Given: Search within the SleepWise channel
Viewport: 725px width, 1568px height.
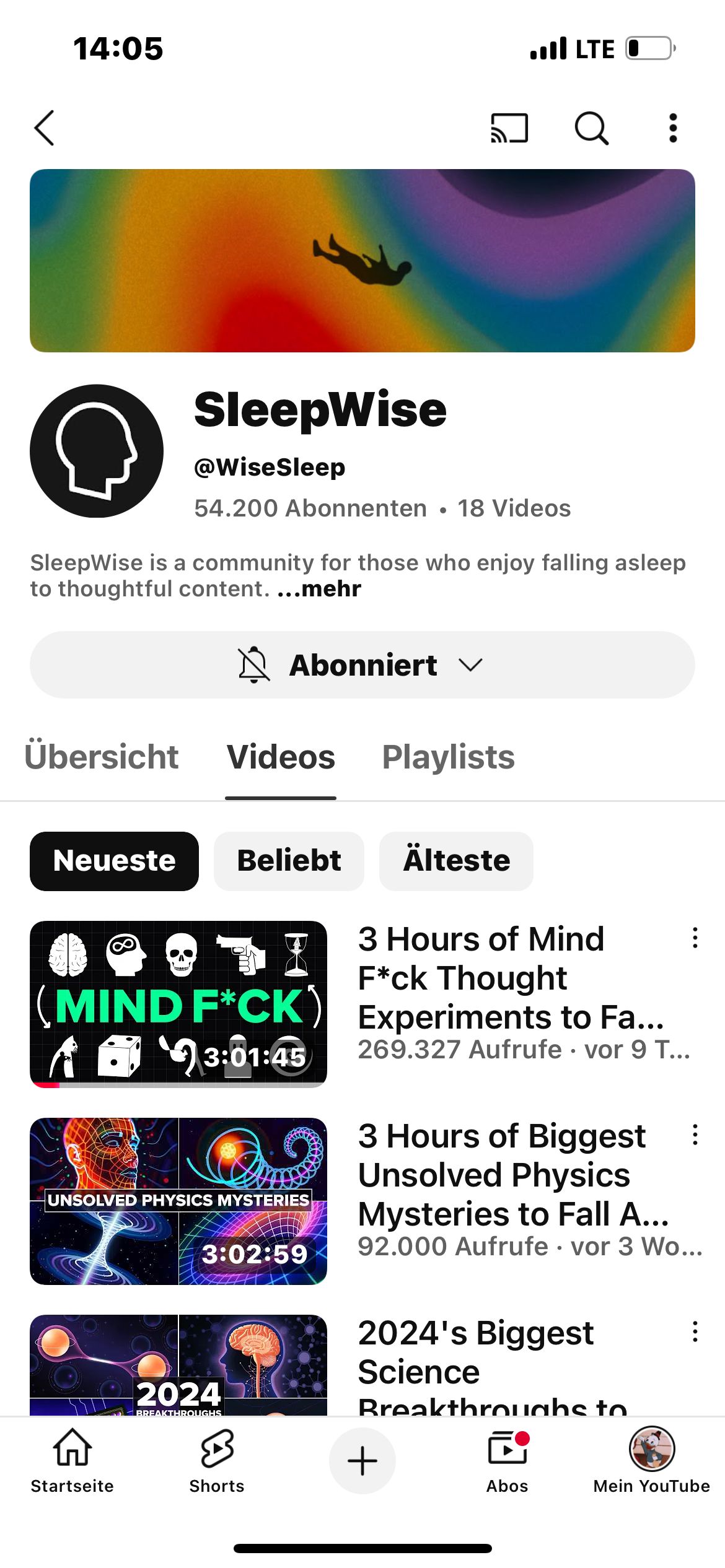Looking at the screenshot, I should click(x=591, y=128).
